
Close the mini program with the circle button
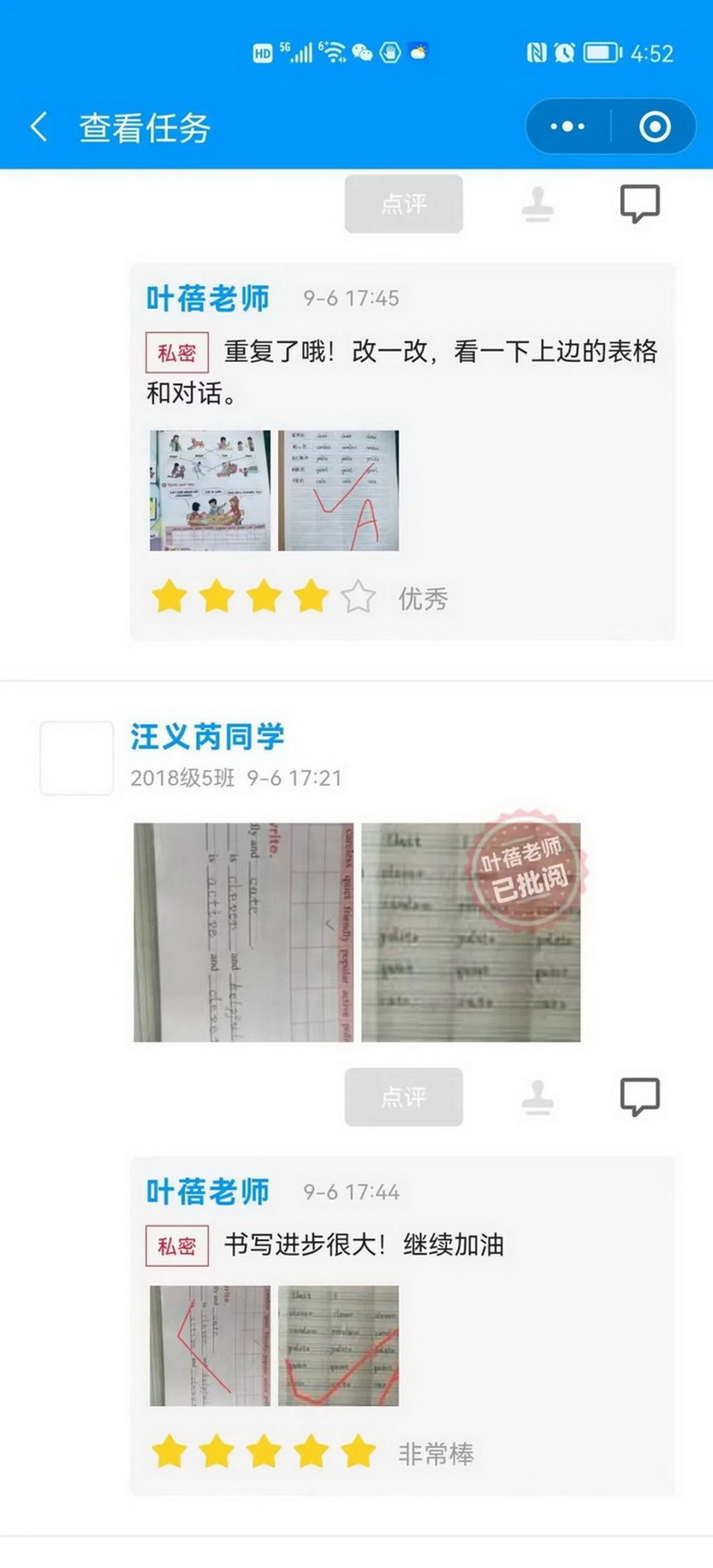click(655, 127)
